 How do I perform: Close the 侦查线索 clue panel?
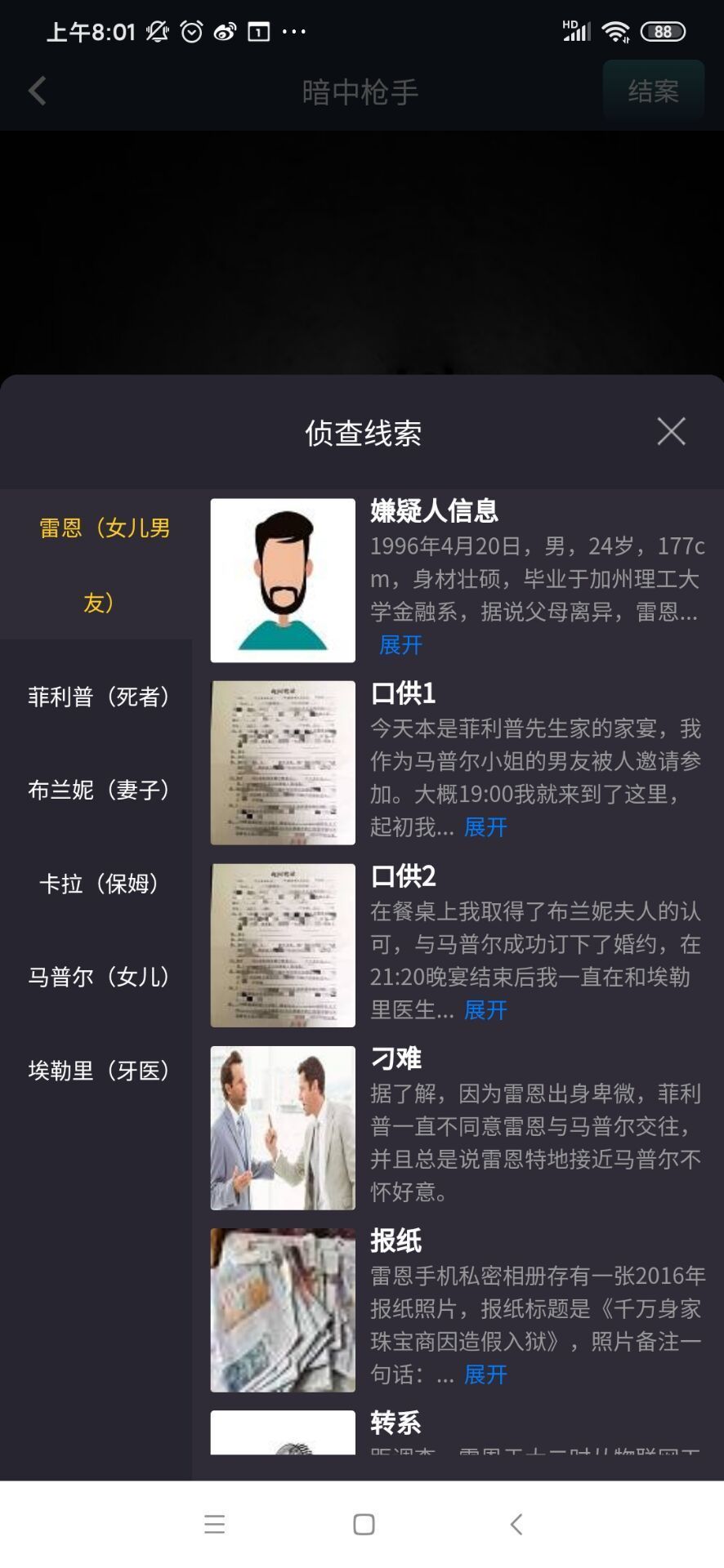coord(670,431)
